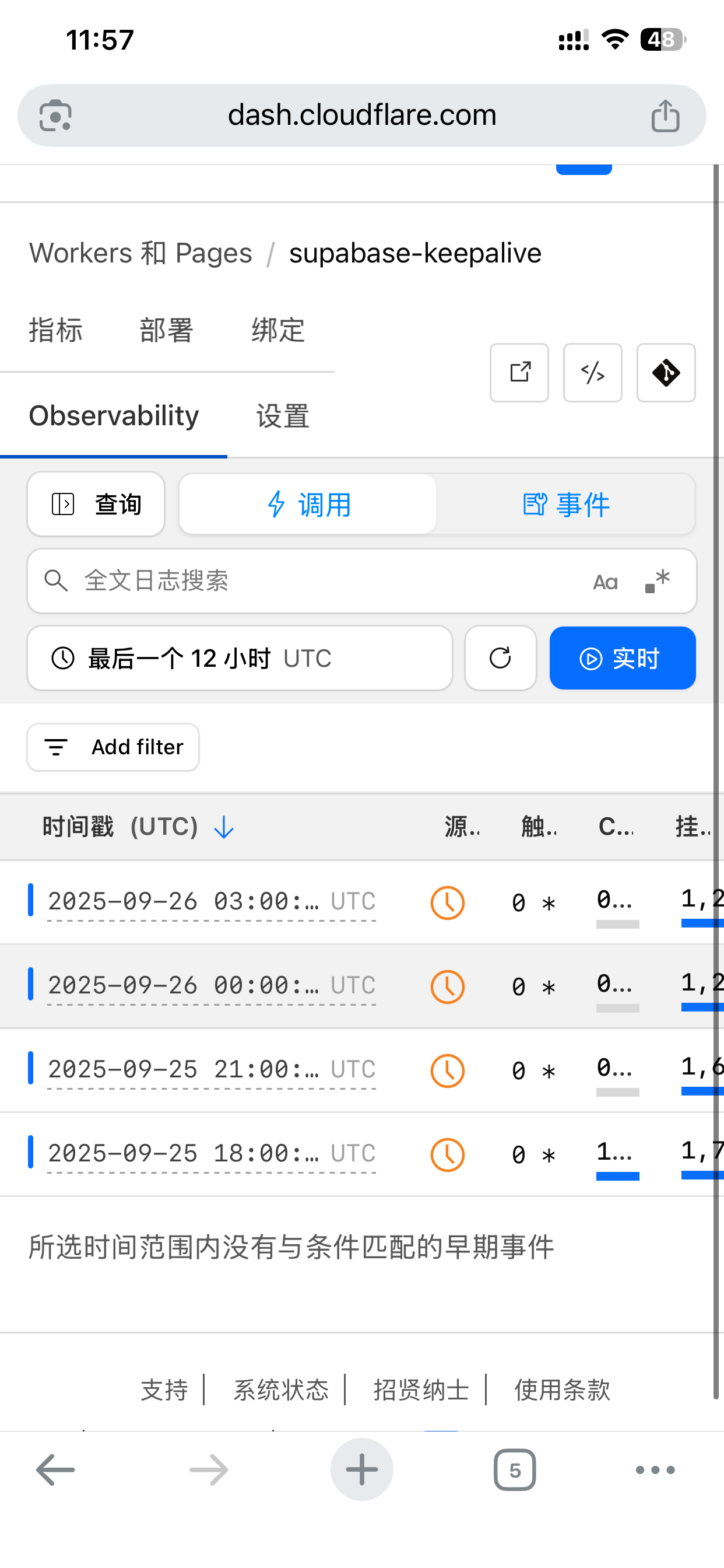Toggle case-sensitive Aa search
724x1568 pixels.
[x=605, y=582]
